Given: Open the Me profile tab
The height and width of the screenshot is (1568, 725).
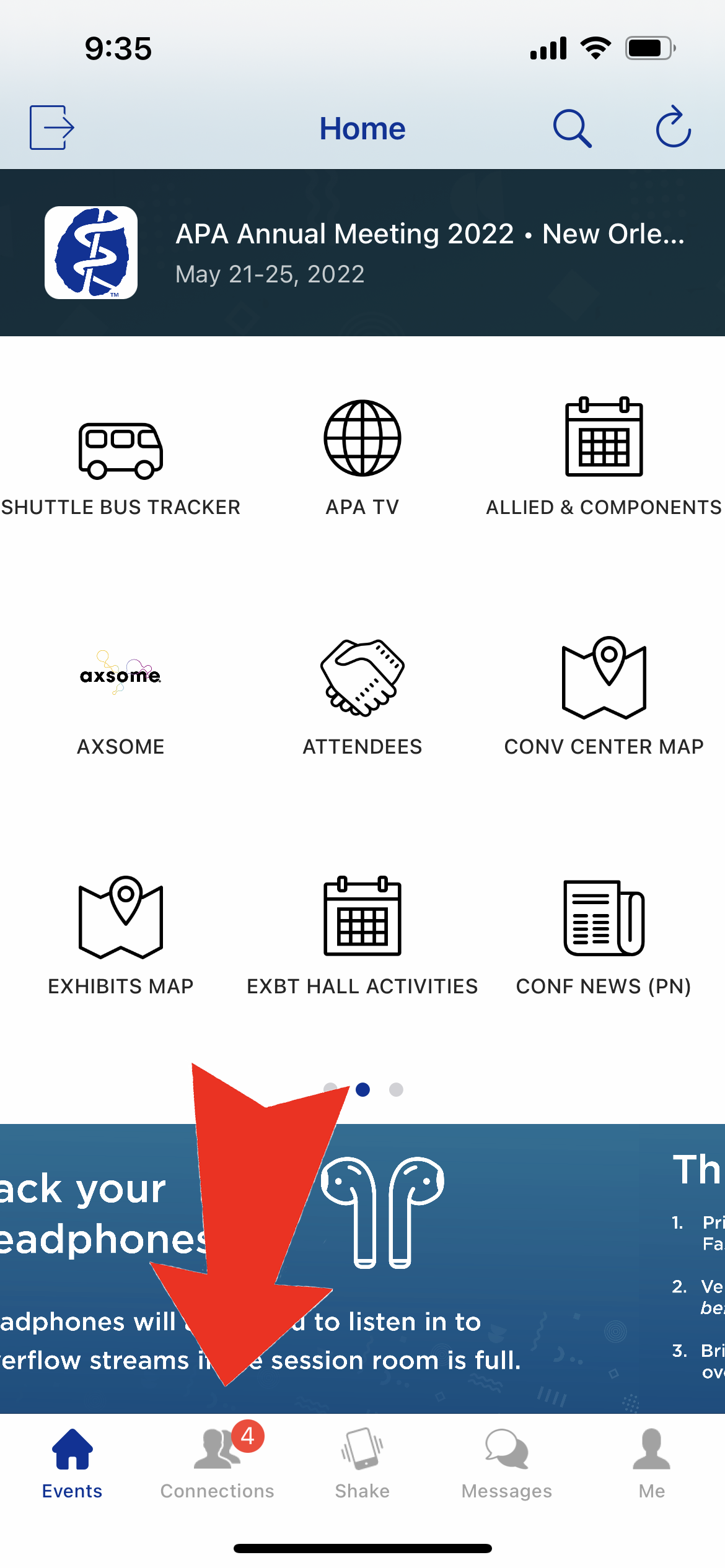Looking at the screenshot, I should tap(651, 1464).
